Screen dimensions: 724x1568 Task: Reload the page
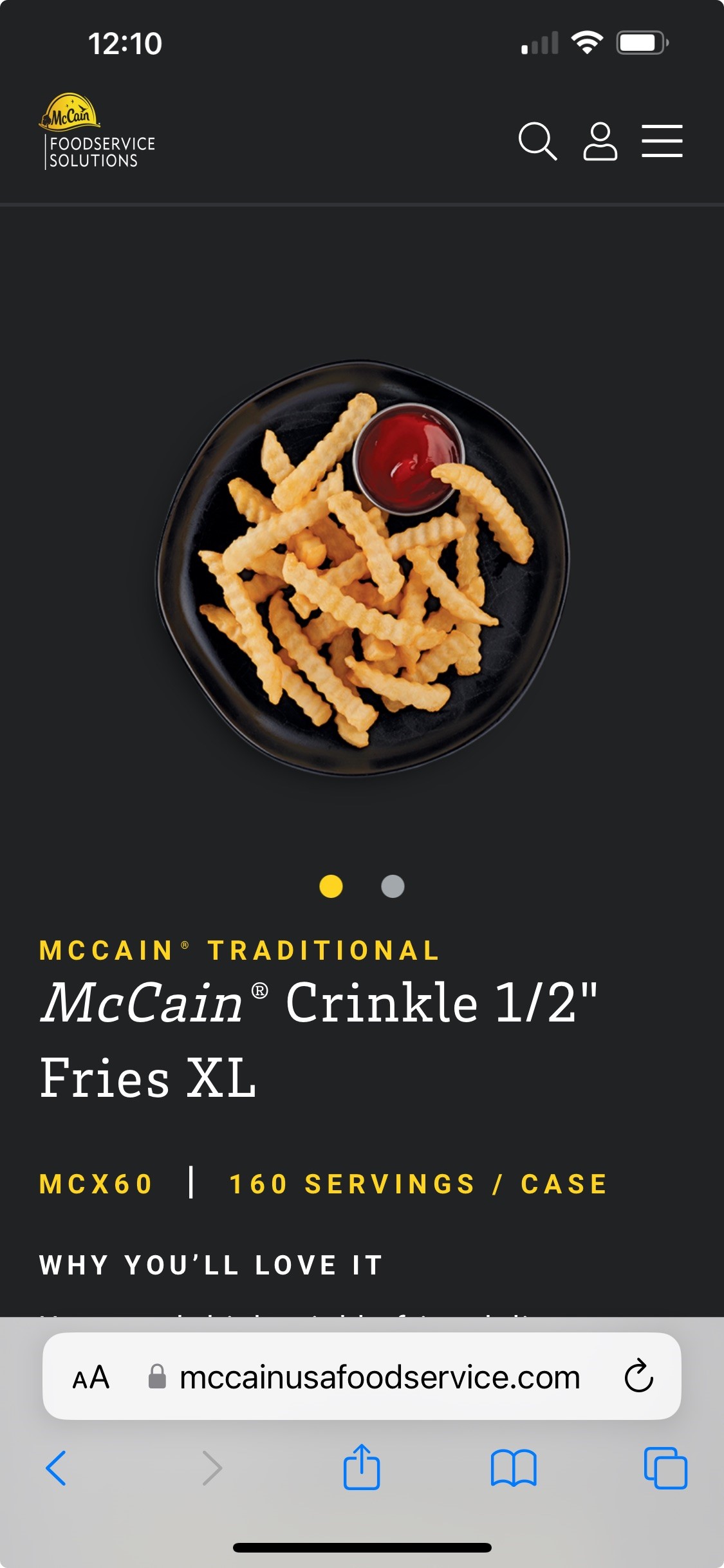(638, 1376)
